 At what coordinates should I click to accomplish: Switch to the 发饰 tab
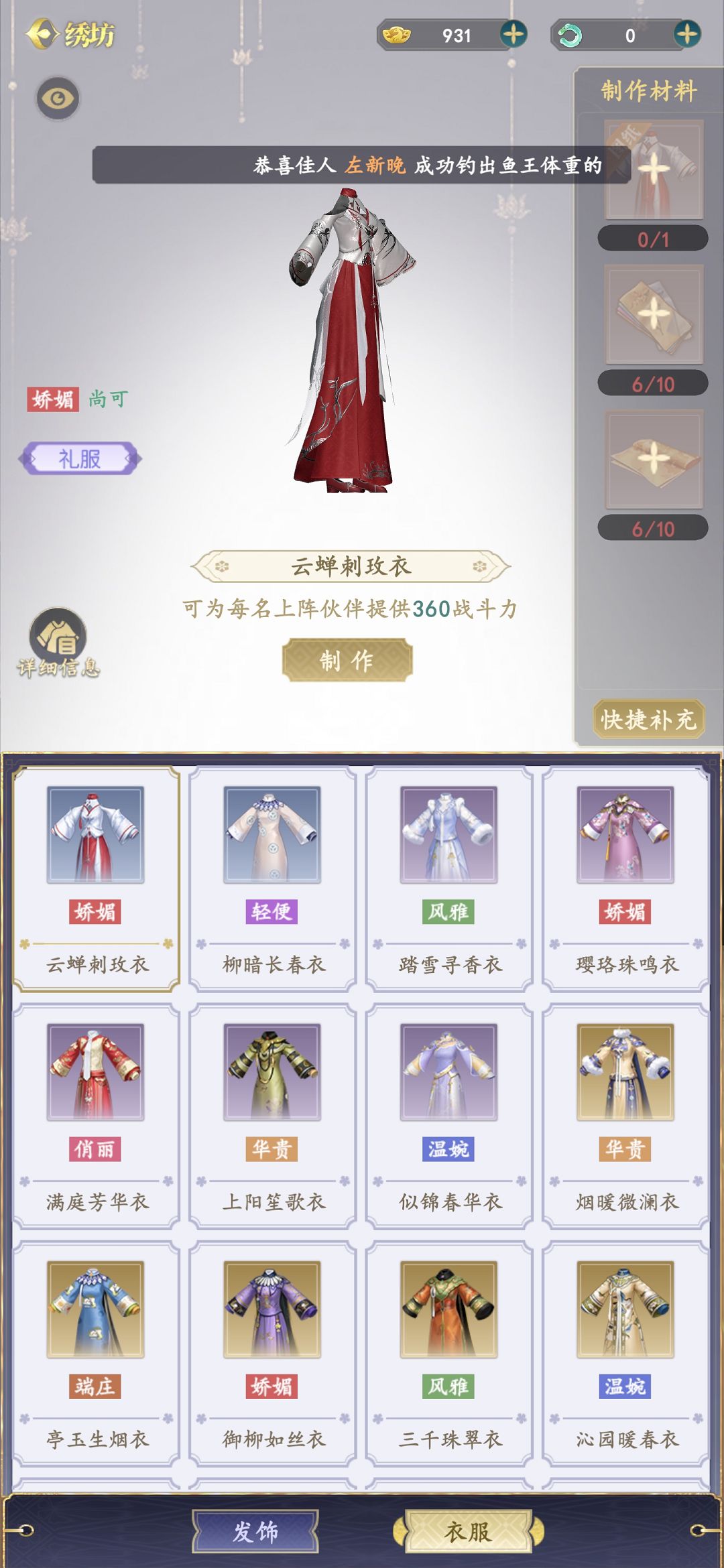(255, 1530)
